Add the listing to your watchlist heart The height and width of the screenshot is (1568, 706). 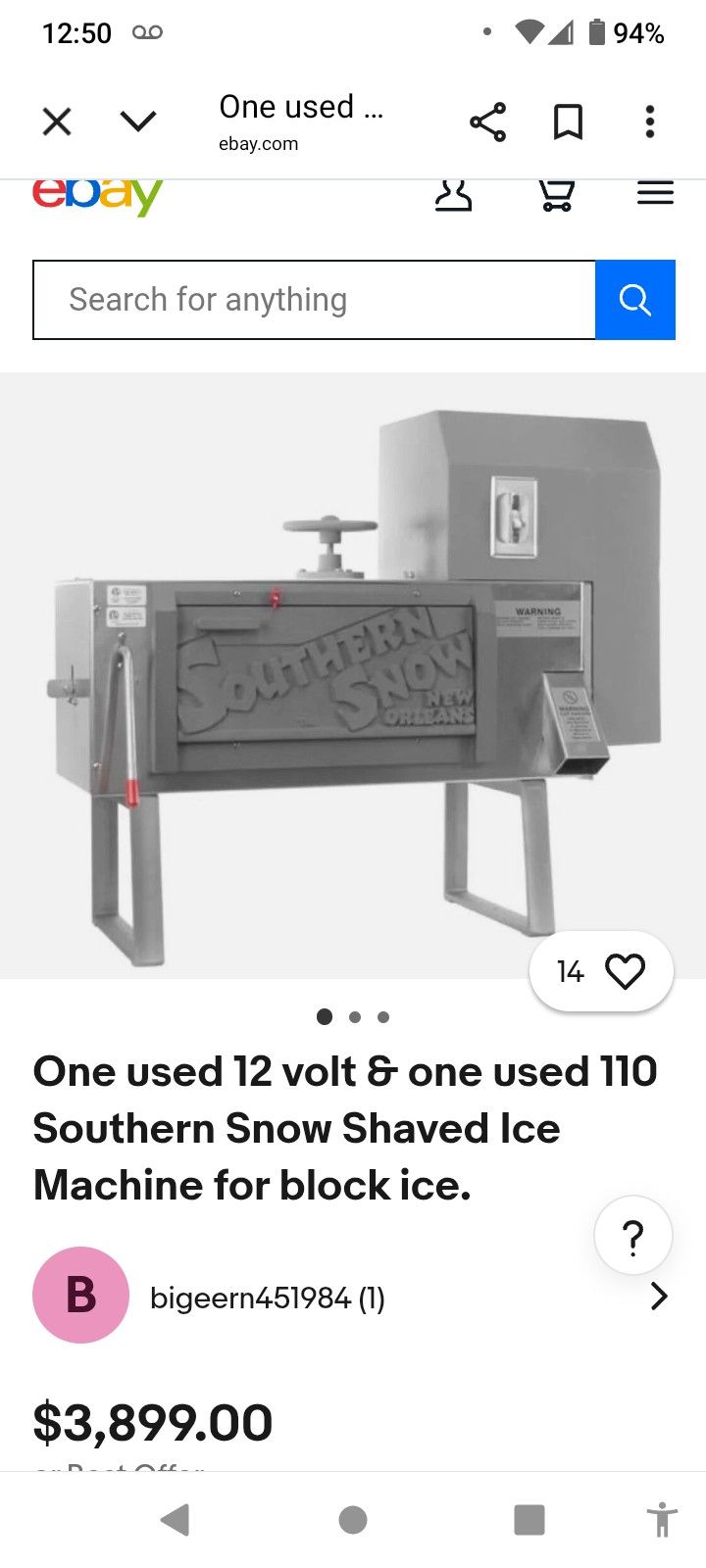coord(626,971)
